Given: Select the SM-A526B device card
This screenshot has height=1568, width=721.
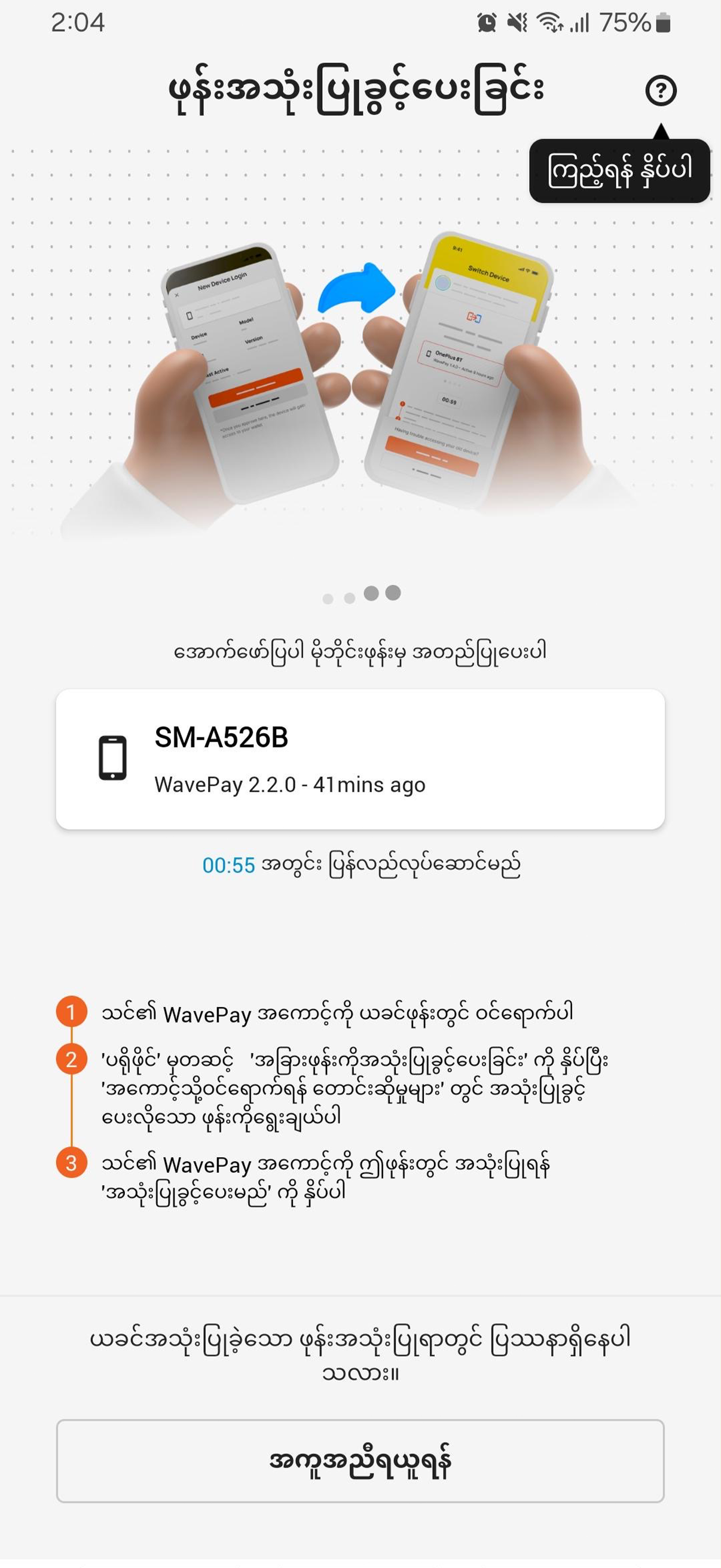Looking at the screenshot, I should coord(360,759).
